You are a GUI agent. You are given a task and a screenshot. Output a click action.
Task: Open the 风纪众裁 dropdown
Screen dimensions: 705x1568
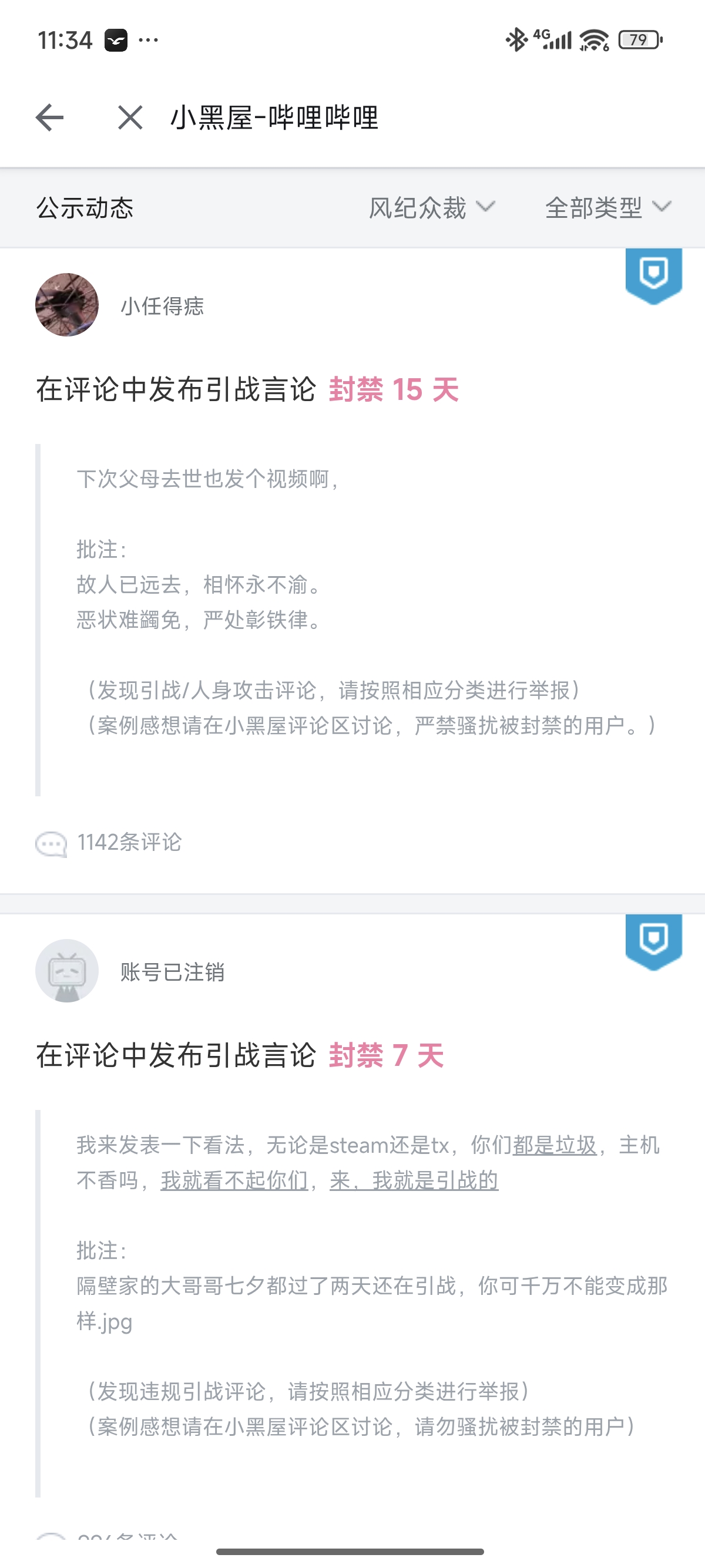coord(431,208)
